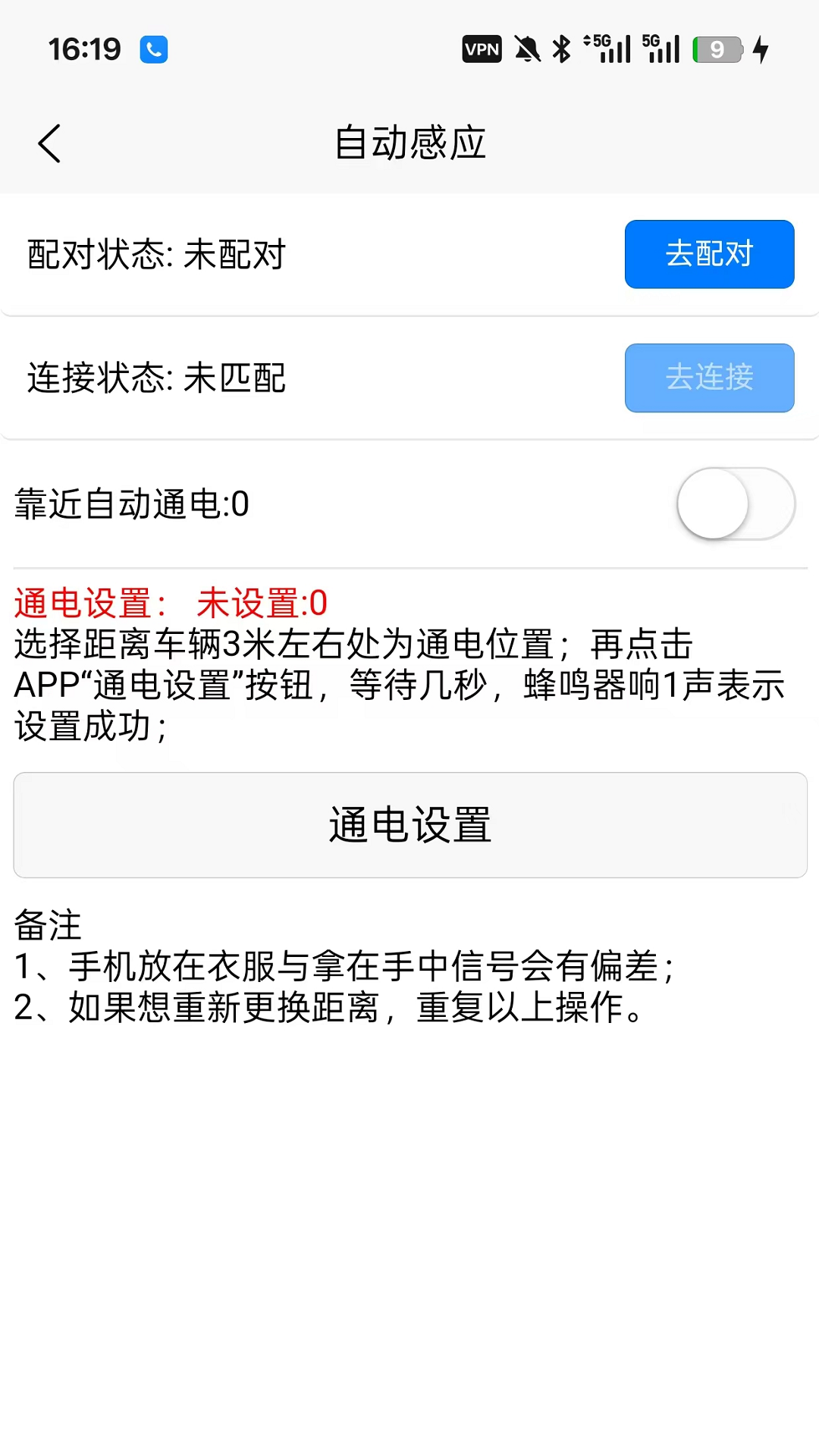Select the 备注 notes section heading

(x=48, y=925)
